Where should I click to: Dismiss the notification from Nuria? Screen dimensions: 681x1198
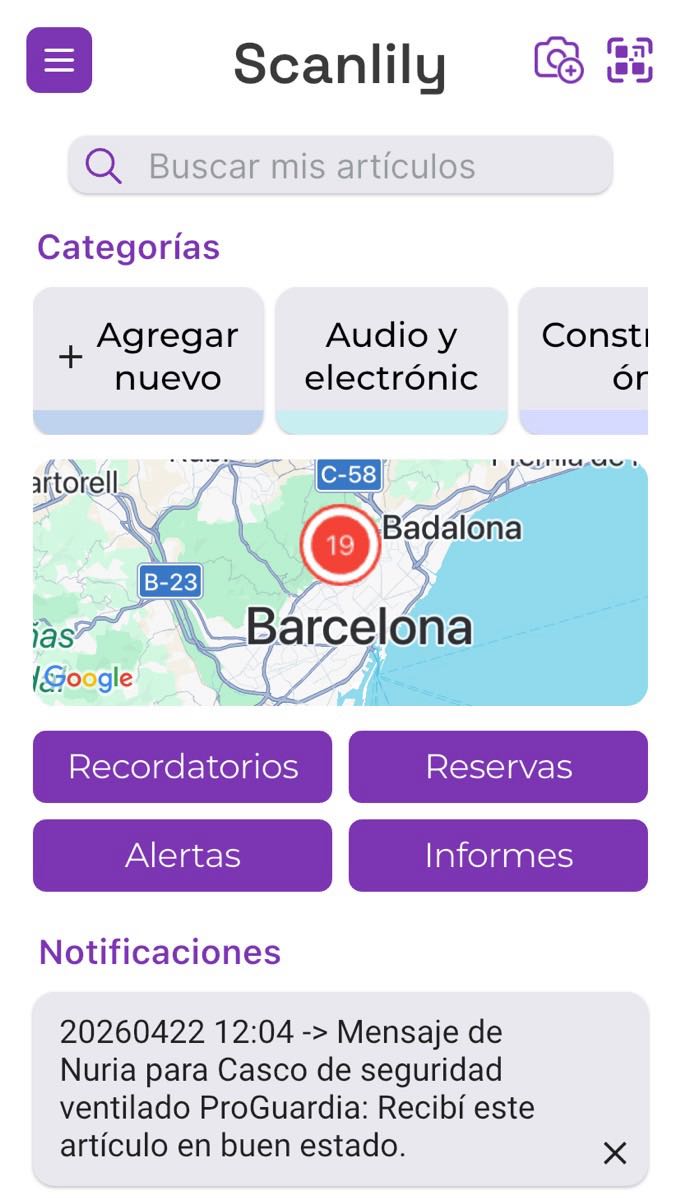615,1154
